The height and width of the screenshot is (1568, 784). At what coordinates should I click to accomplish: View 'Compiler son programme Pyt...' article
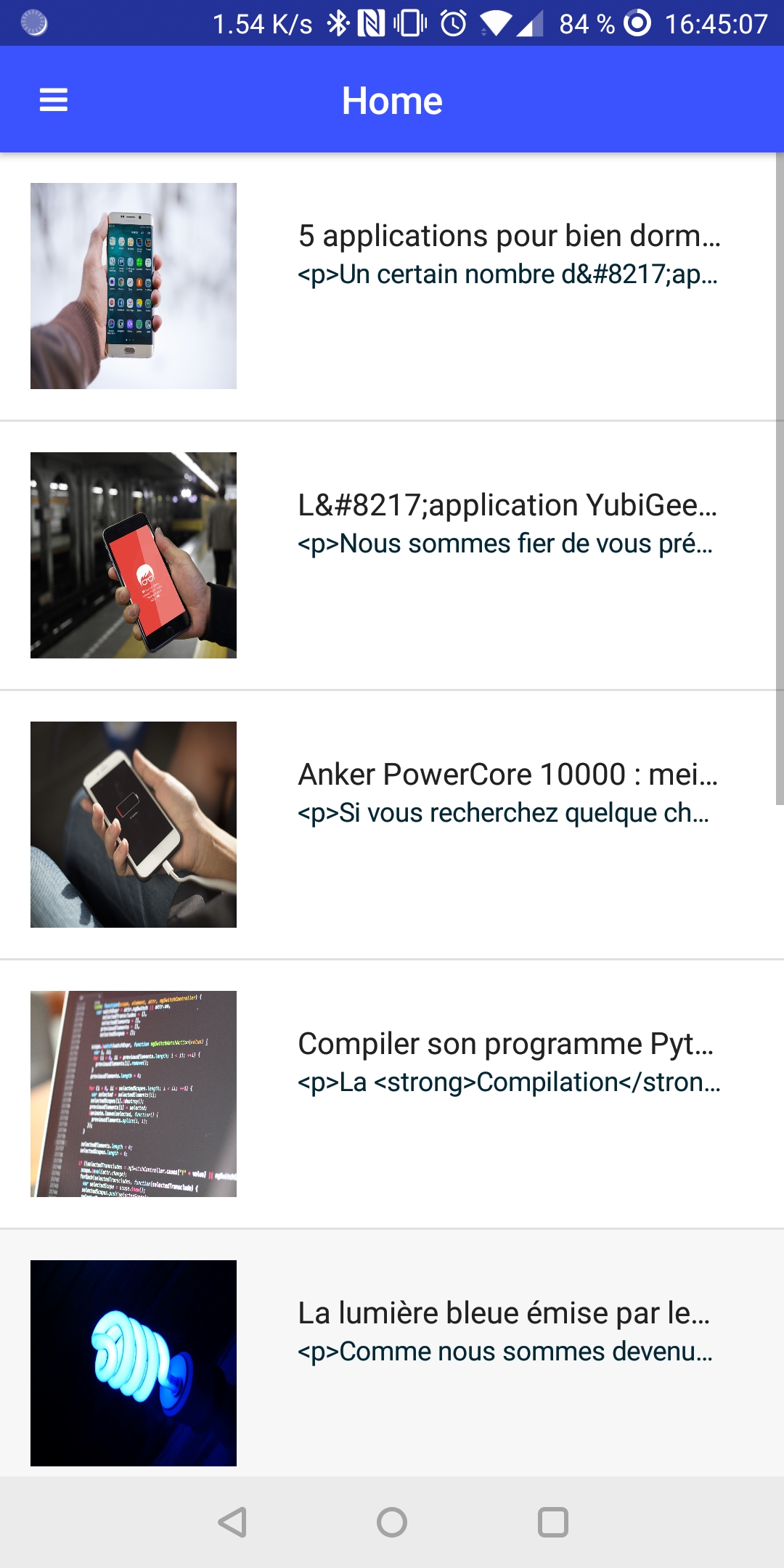click(507, 1045)
